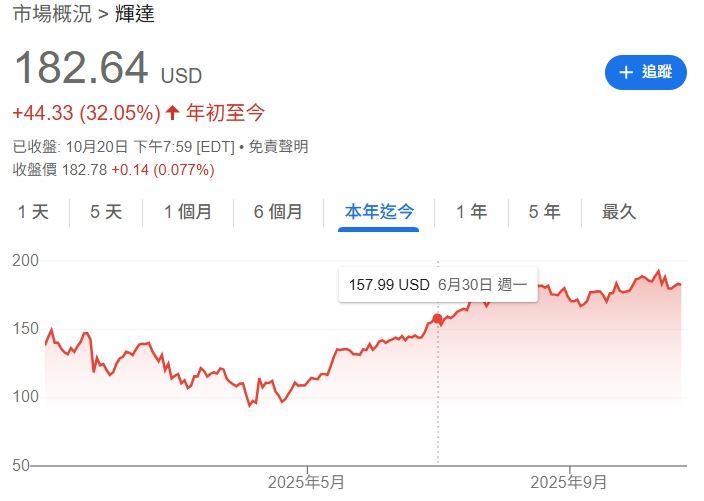
Task: Show the 1 年 chart range
Action: tap(471, 212)
